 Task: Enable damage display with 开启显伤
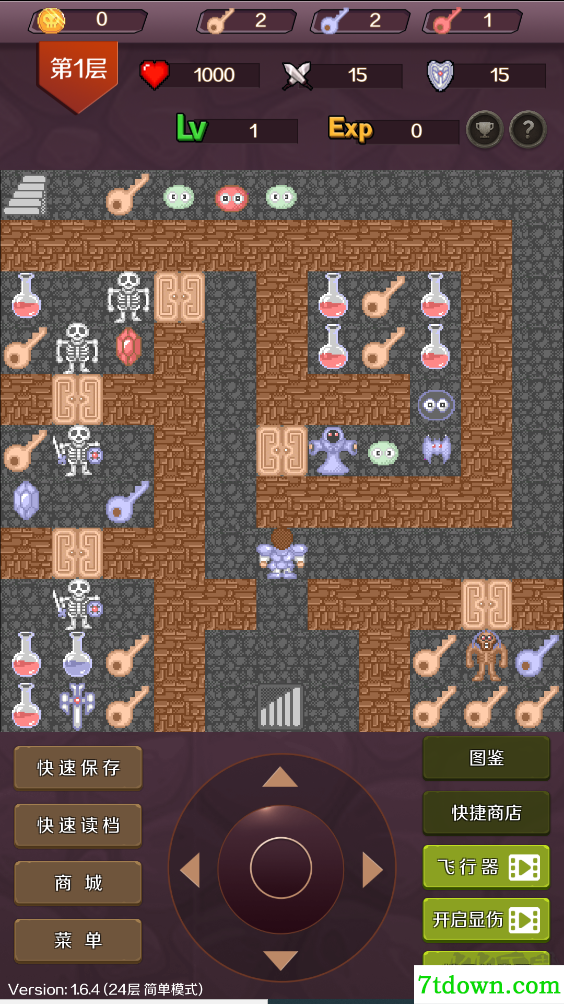(x=487, y=920)
